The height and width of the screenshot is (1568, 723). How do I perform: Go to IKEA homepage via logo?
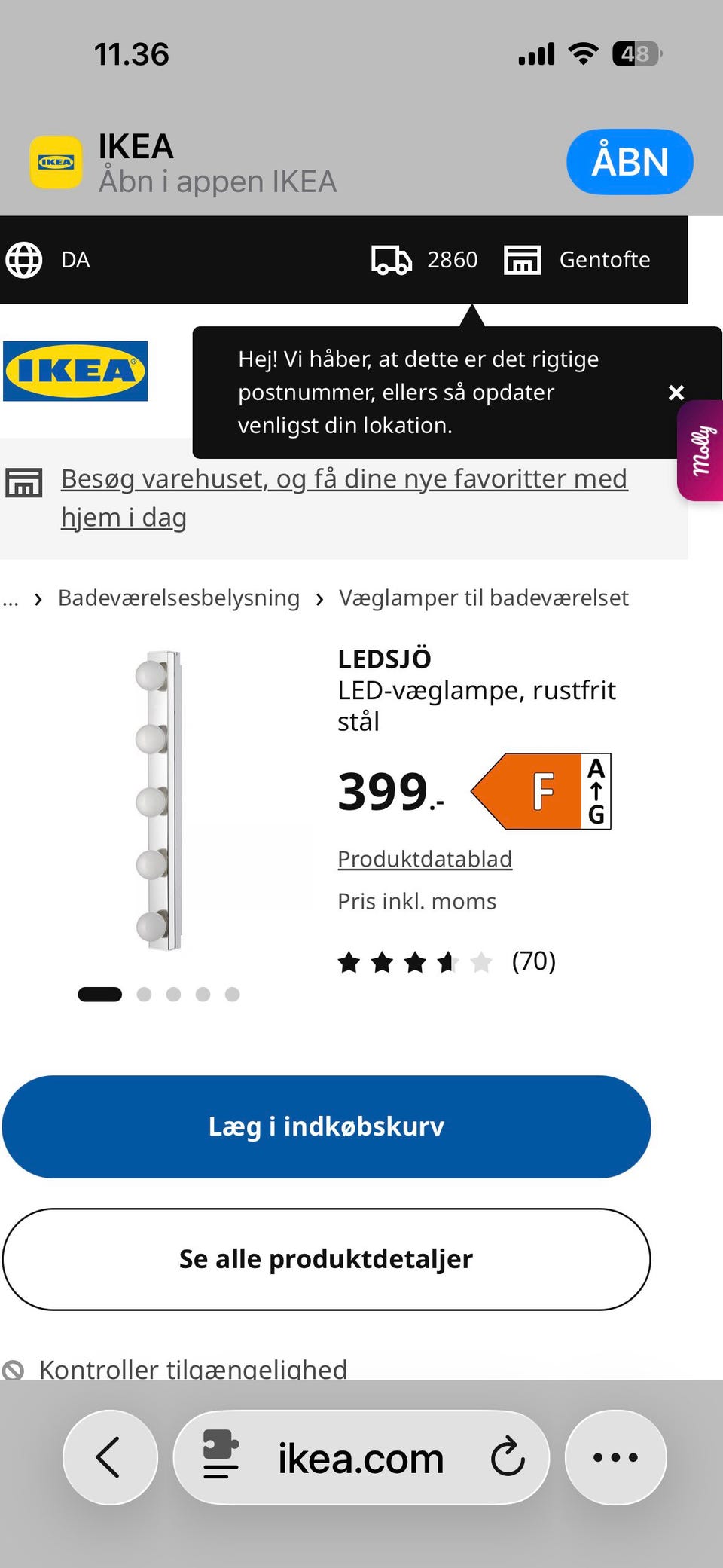(75, 371)
